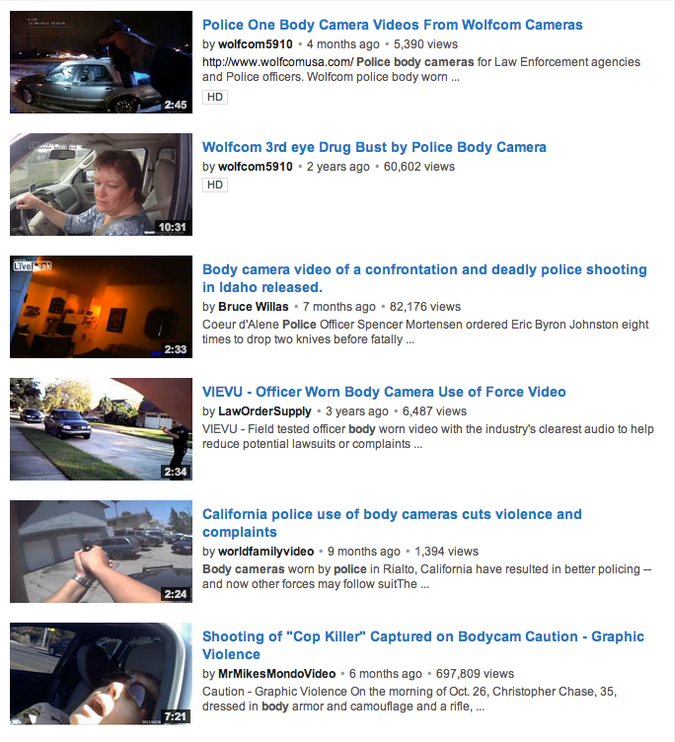Image resolution: width=675 pixels, height=742 pixels.
Task: Tap the 7:21 Cop Killer bodycam thumbnail
Action: [x=101, y=673]
